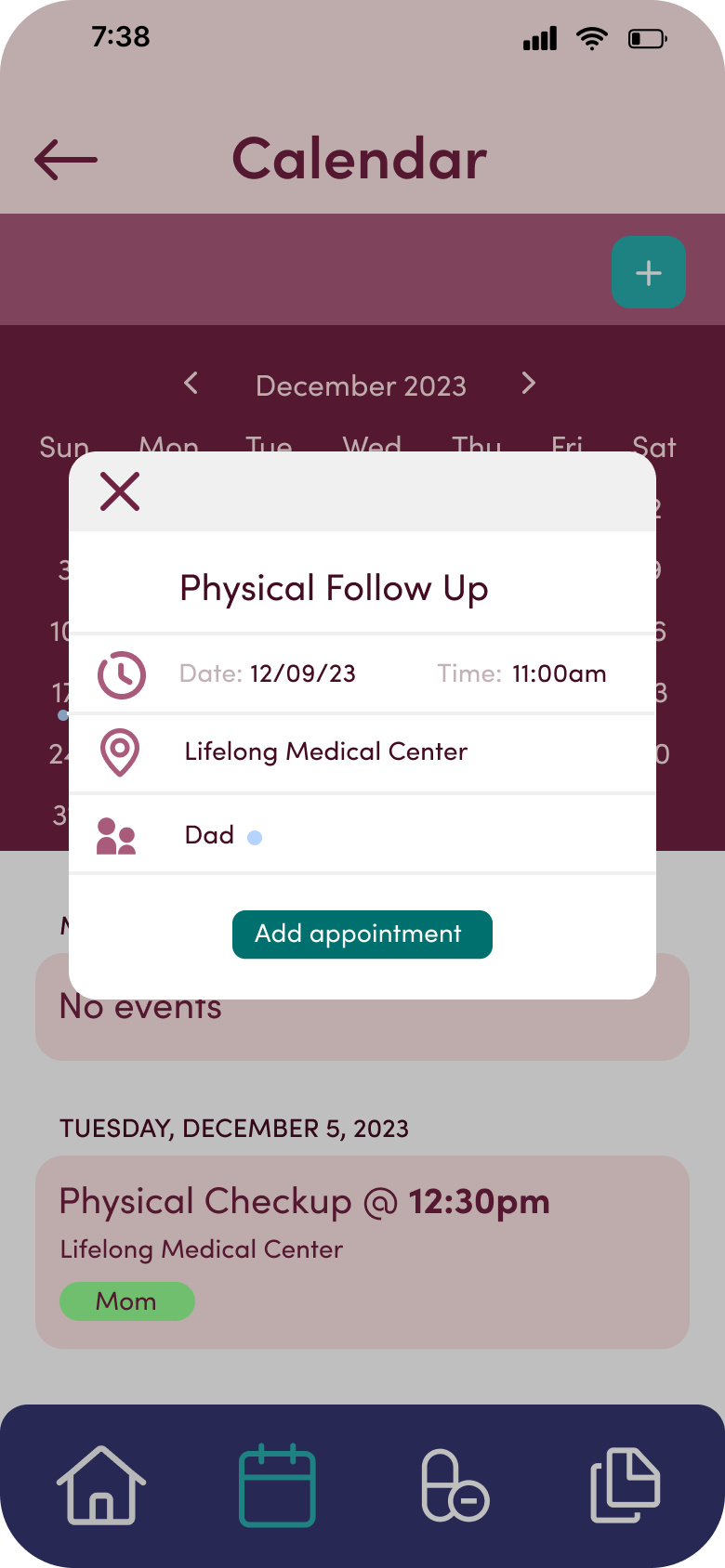
Task: Edit the Lifelong Medical Center location row
Action: click(362, 752)
